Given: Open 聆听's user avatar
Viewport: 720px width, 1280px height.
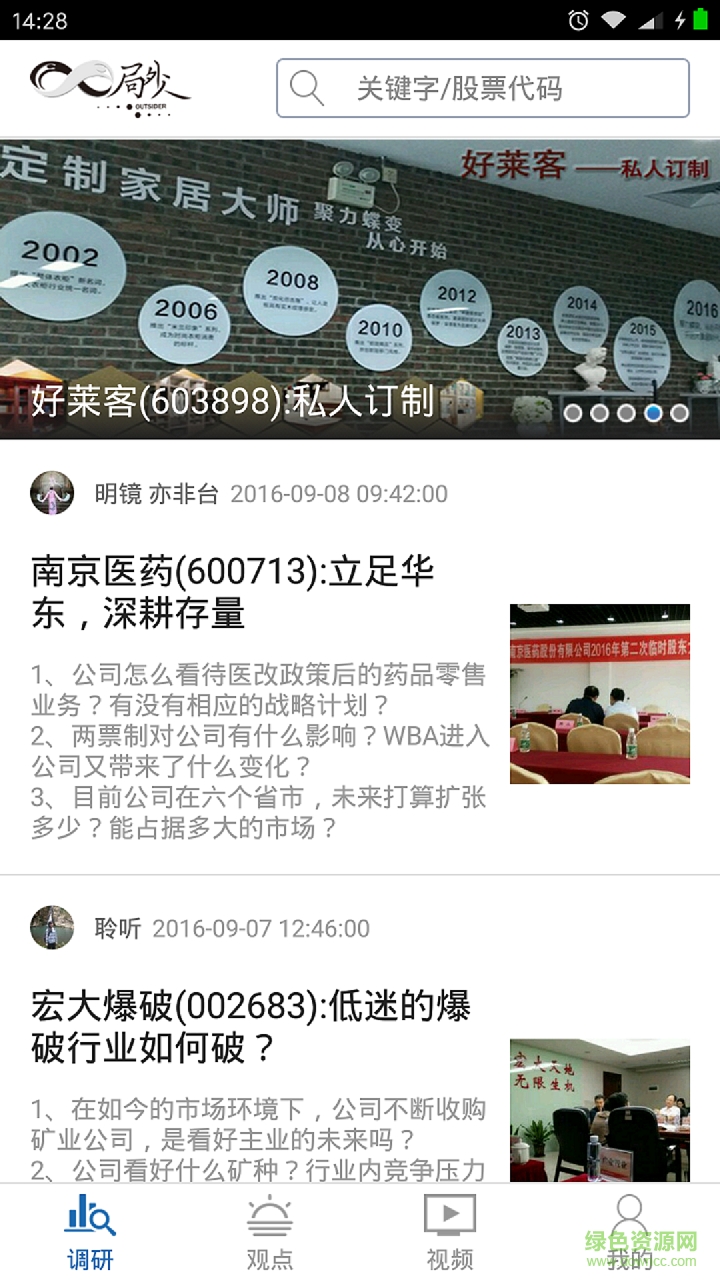Looking at the screenshot, I should pos(52,928).
